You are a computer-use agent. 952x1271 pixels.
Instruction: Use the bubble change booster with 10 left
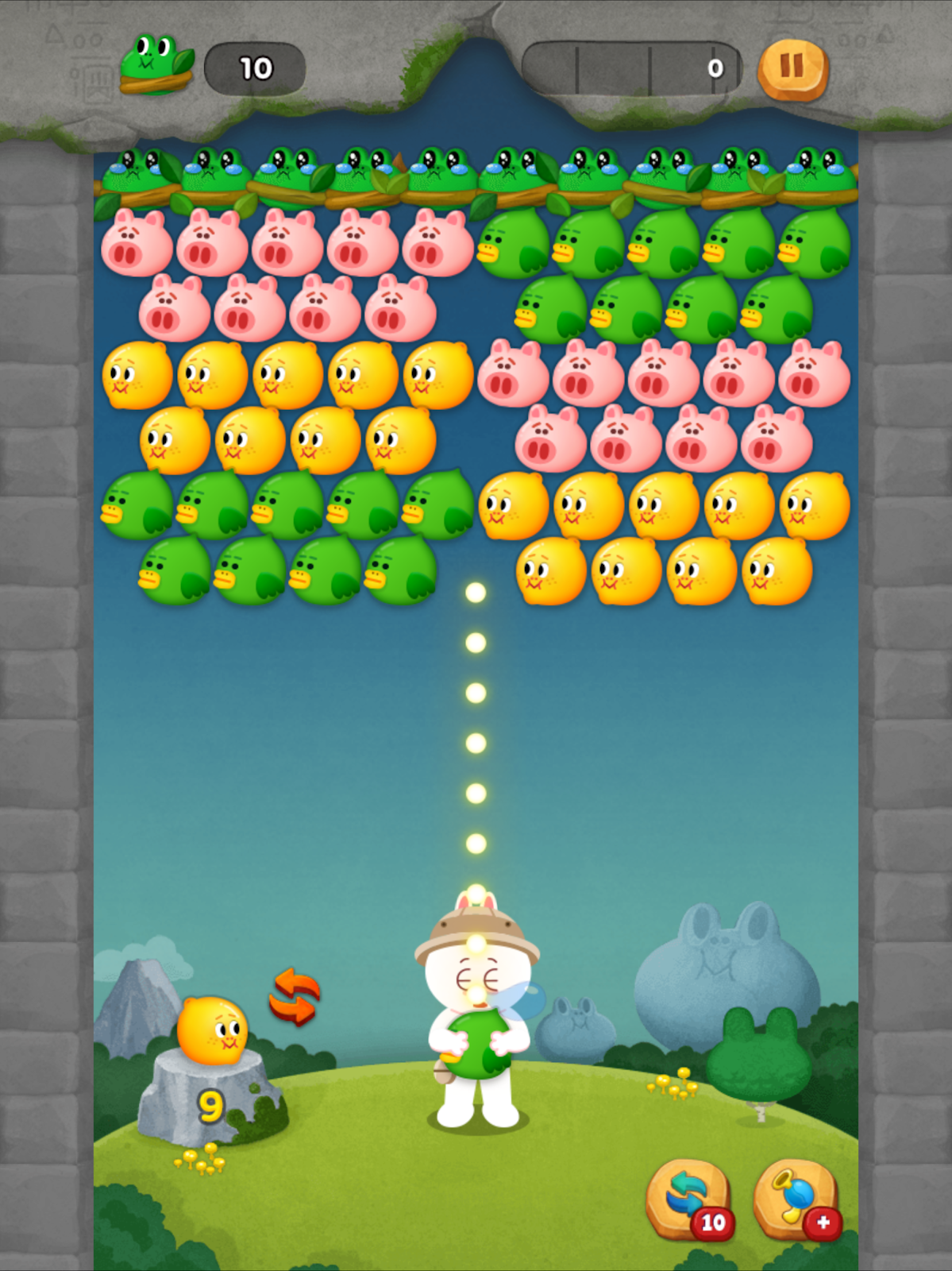tap(688, 1199)
